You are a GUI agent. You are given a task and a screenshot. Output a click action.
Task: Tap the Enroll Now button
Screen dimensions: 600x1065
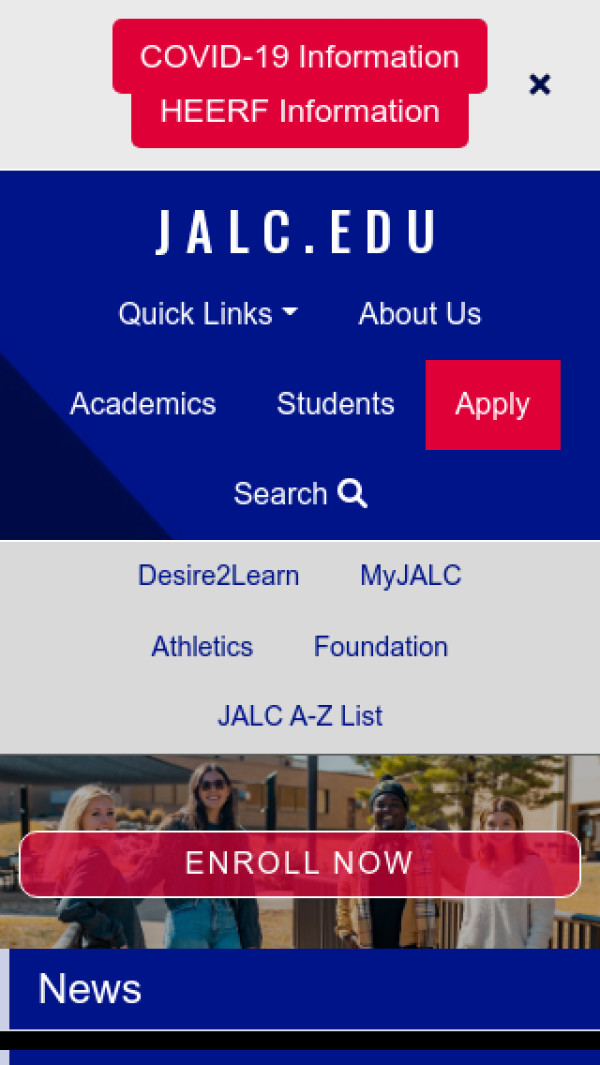[x=300, y=864]
